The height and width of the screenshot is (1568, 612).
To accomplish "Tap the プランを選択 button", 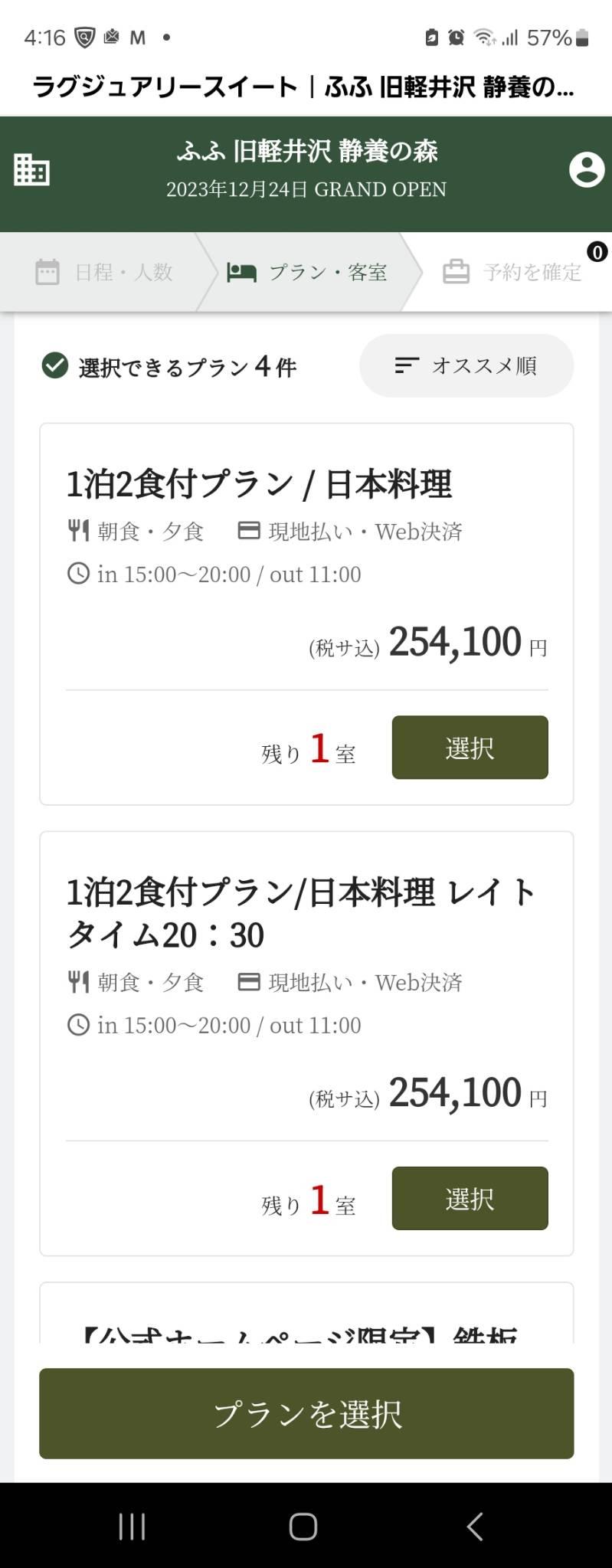I will click(x=306, y=1413).
